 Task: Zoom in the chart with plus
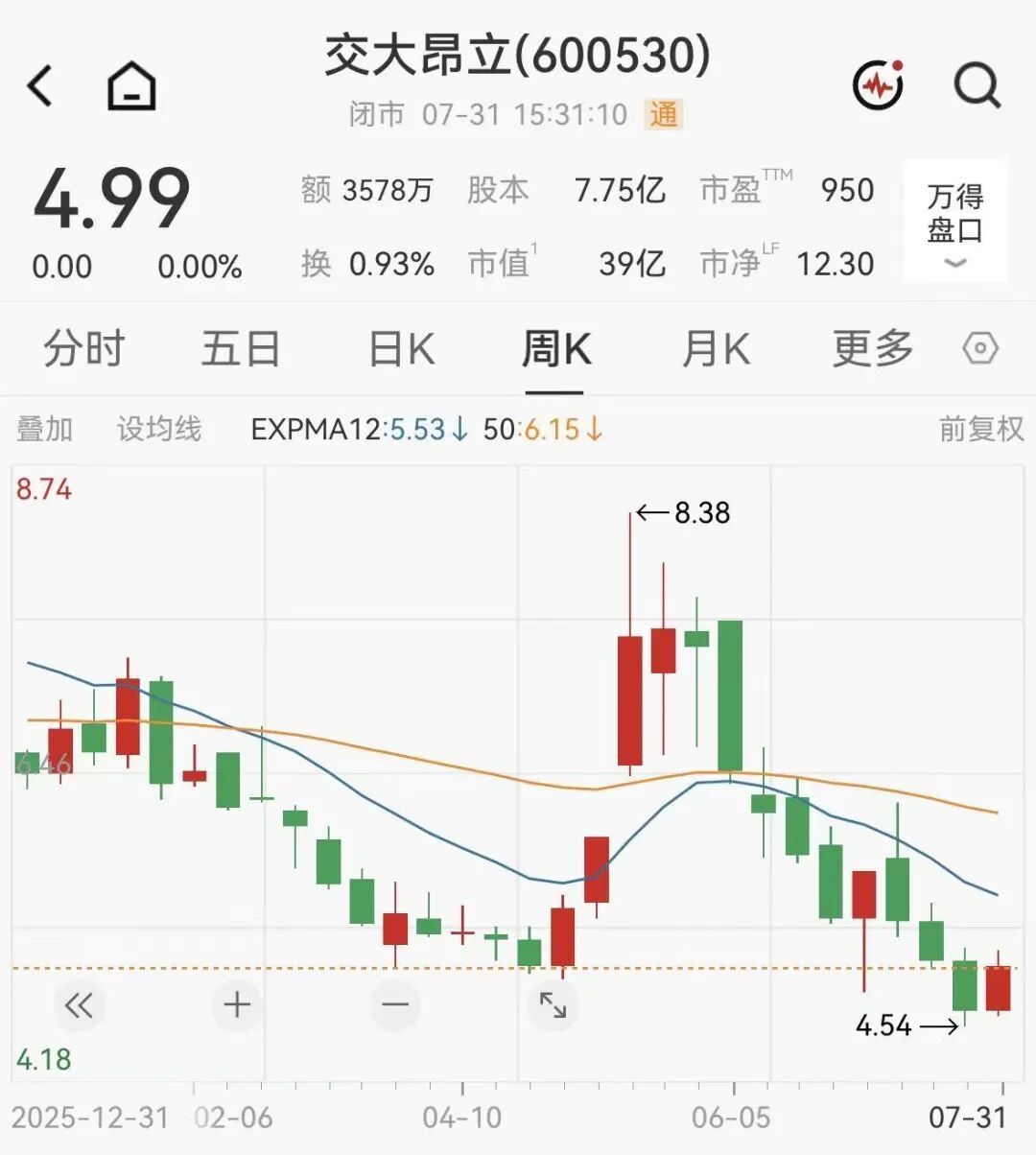(x=237, y=1005)
